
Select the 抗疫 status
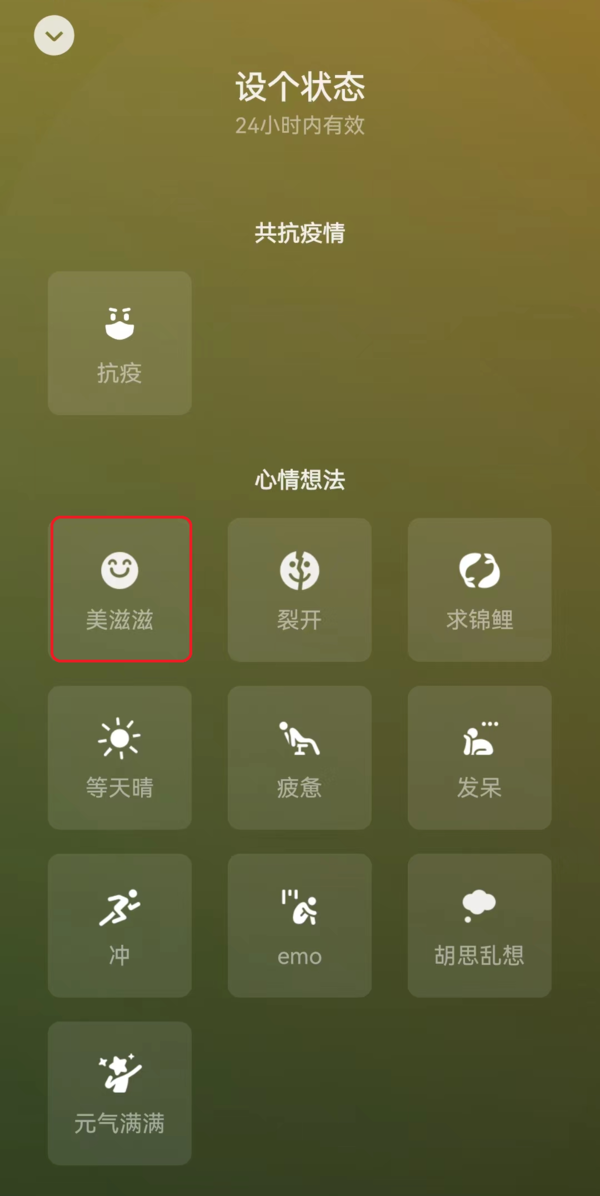[120, 343]
